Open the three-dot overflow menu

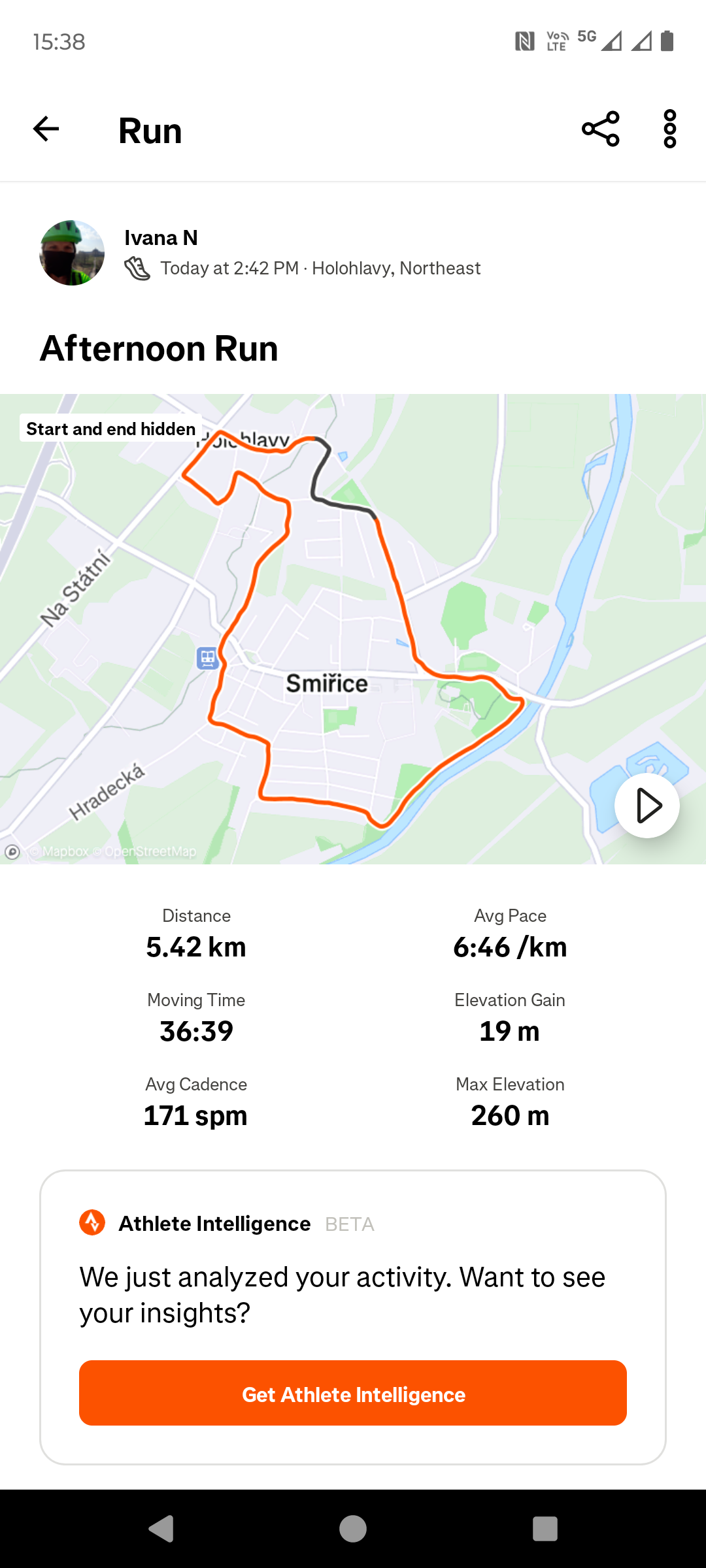(x=669, y=129)
